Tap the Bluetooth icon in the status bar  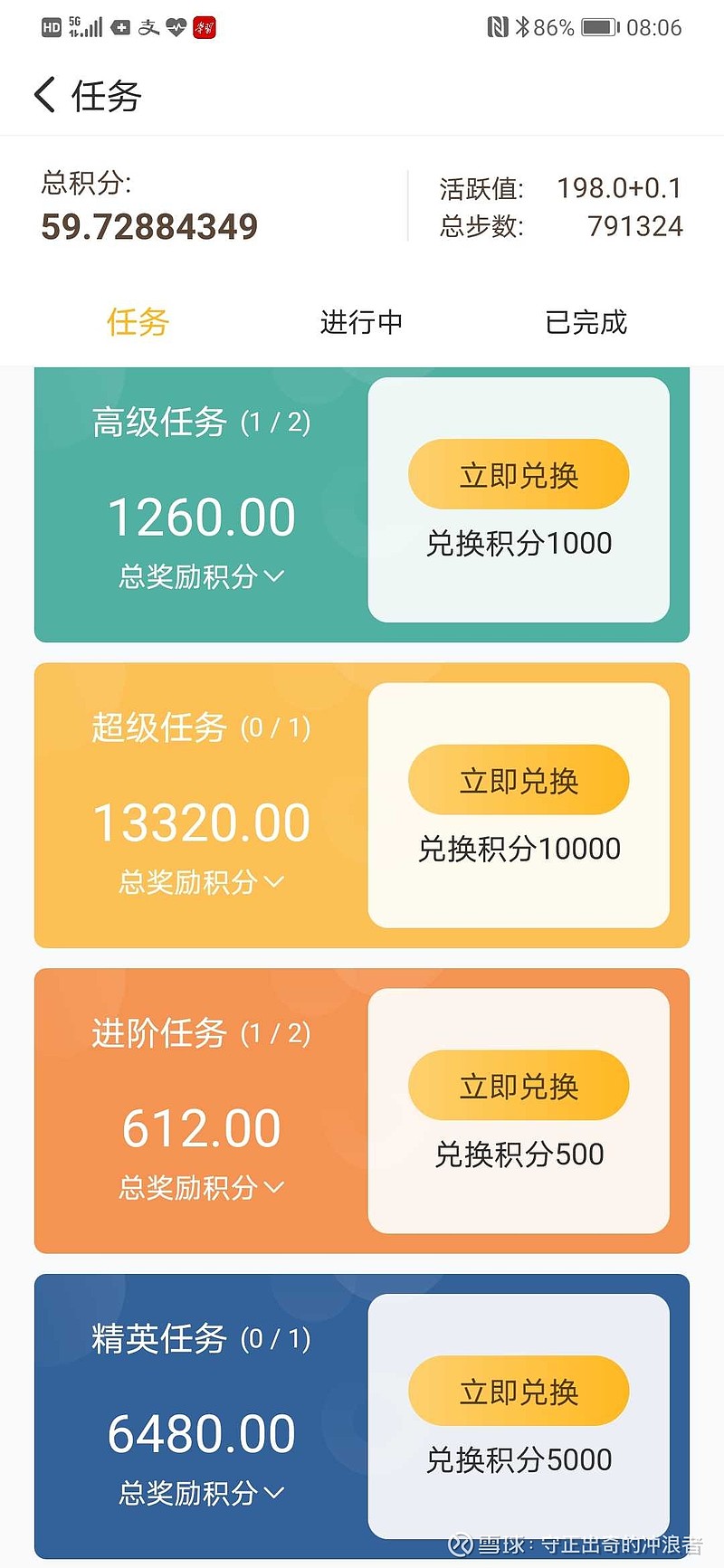point(523,27)
